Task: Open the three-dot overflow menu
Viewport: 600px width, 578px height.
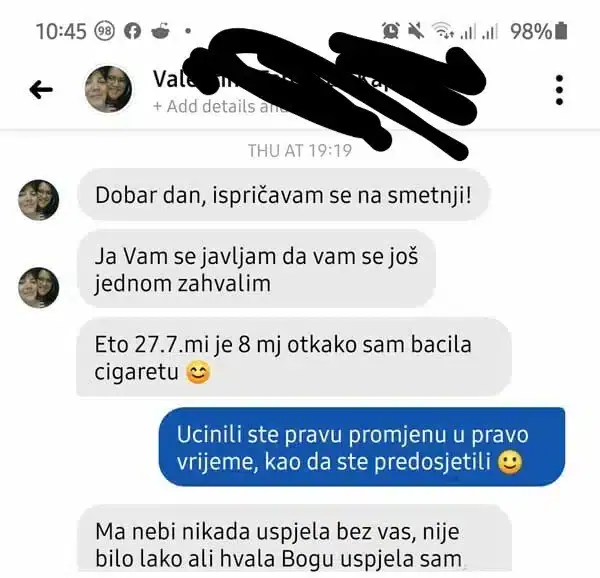Action: point(558,90)
